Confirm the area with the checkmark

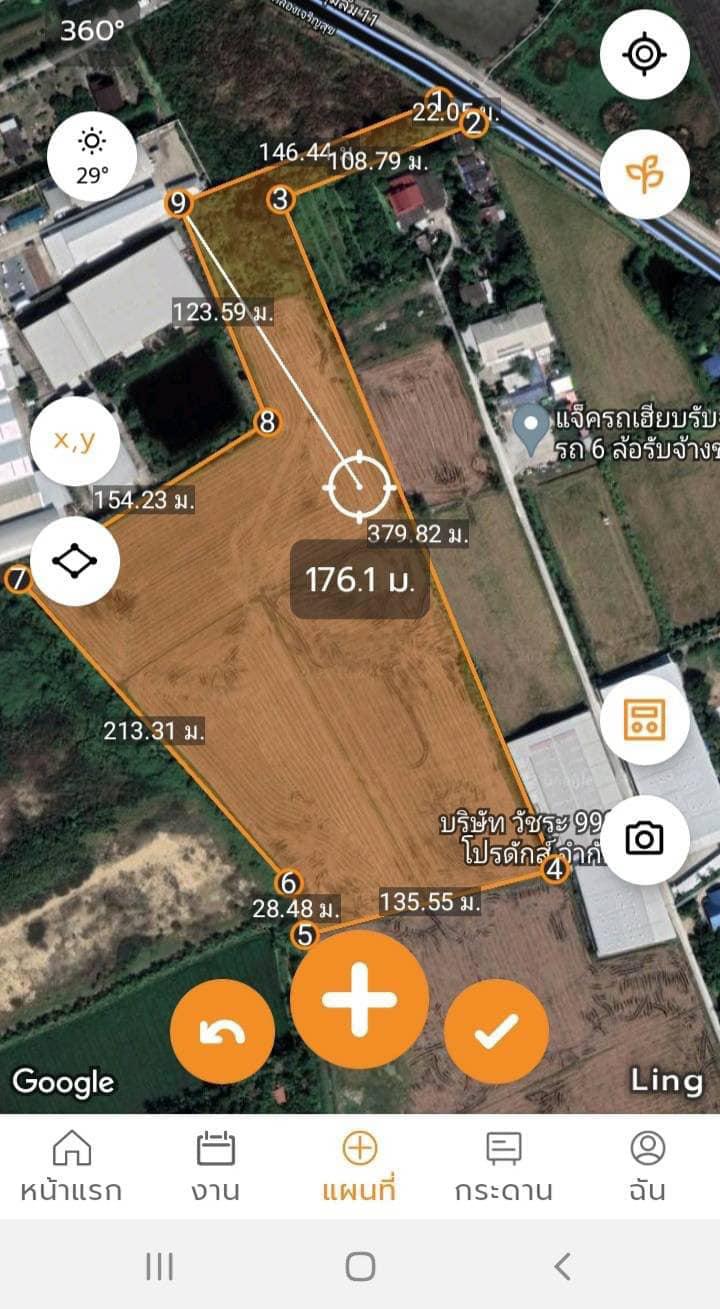496,1032
